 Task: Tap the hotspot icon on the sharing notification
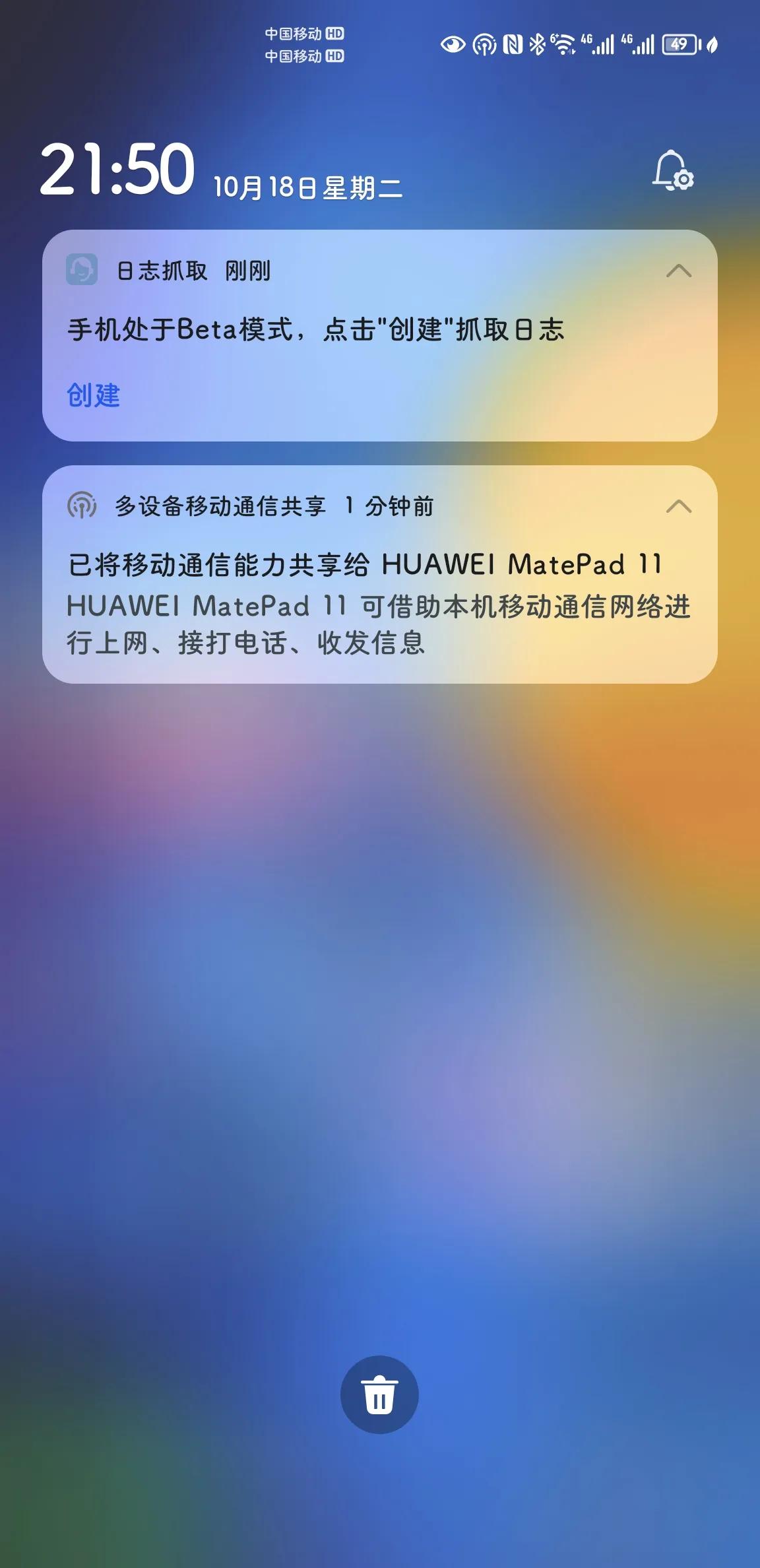[x=80, y=507]
